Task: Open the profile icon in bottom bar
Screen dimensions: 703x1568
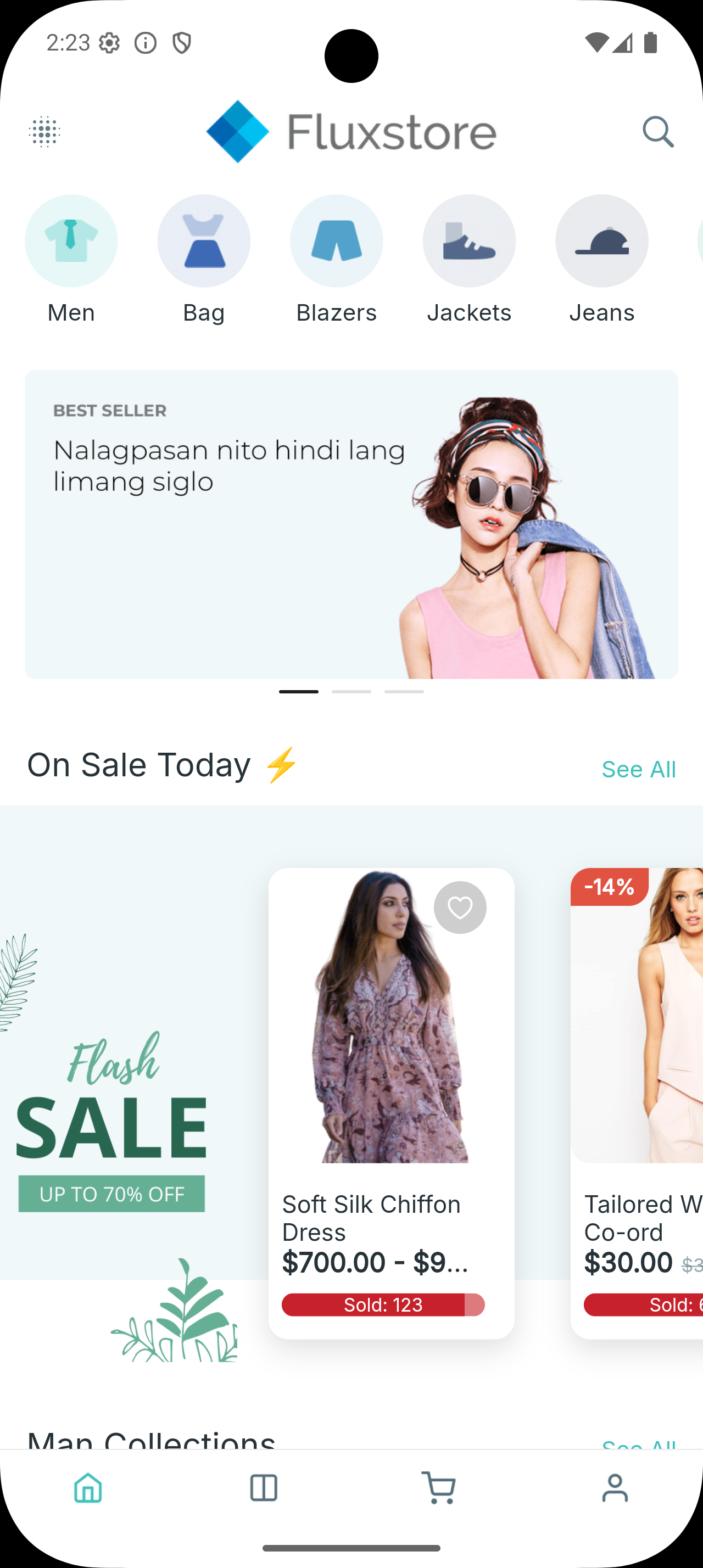Action: click(615, 1487)
